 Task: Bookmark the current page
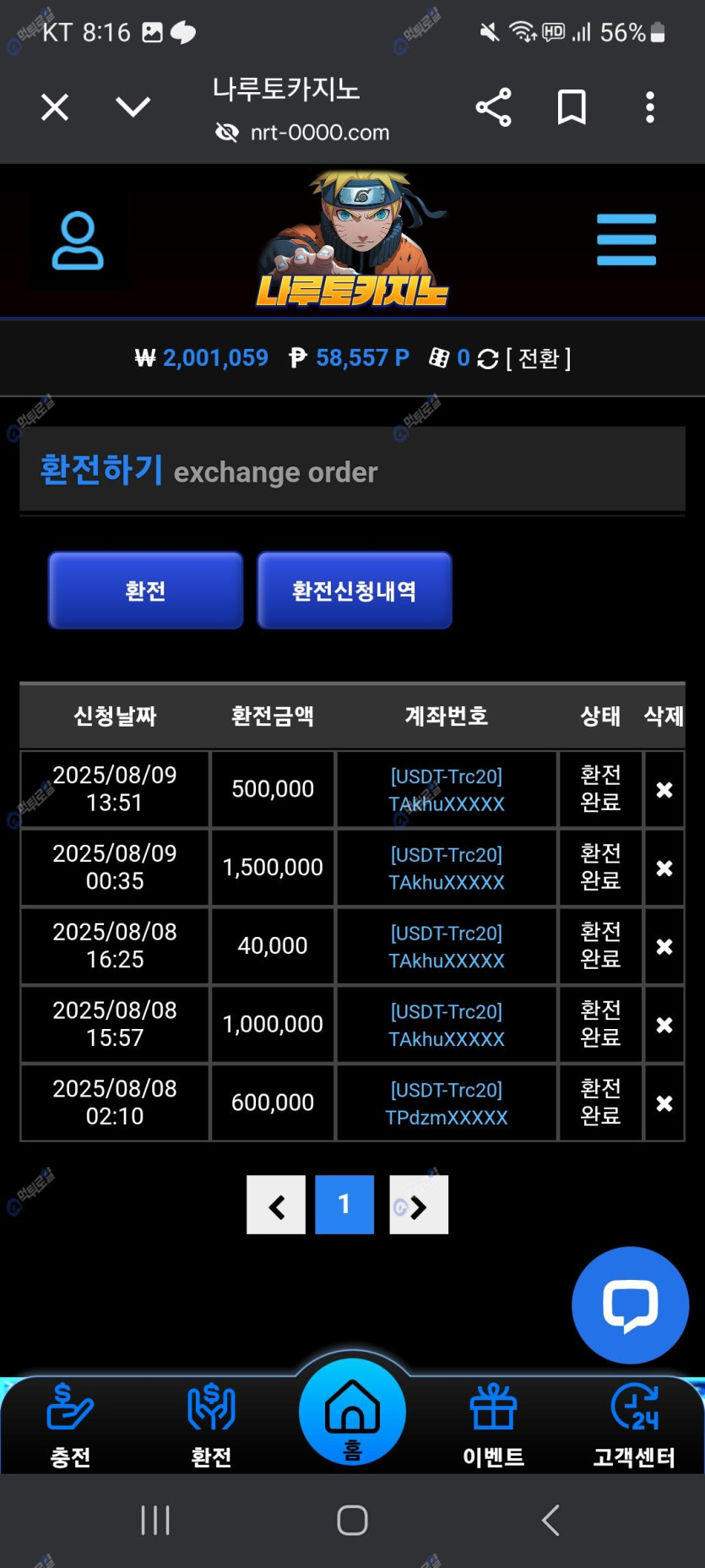point(572,107)
